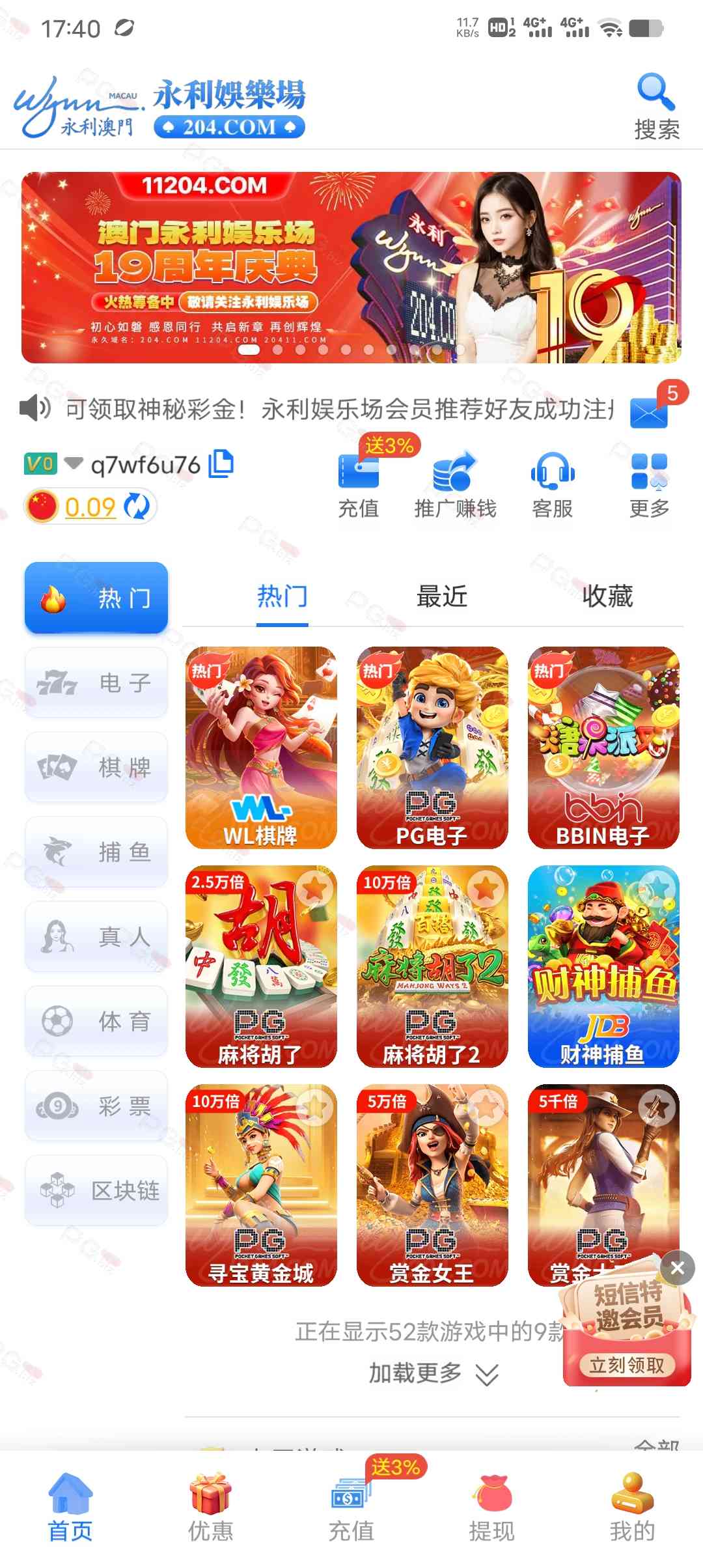Select the 捕鱼 game category
Screen dimensions: 703x1568
96,852
